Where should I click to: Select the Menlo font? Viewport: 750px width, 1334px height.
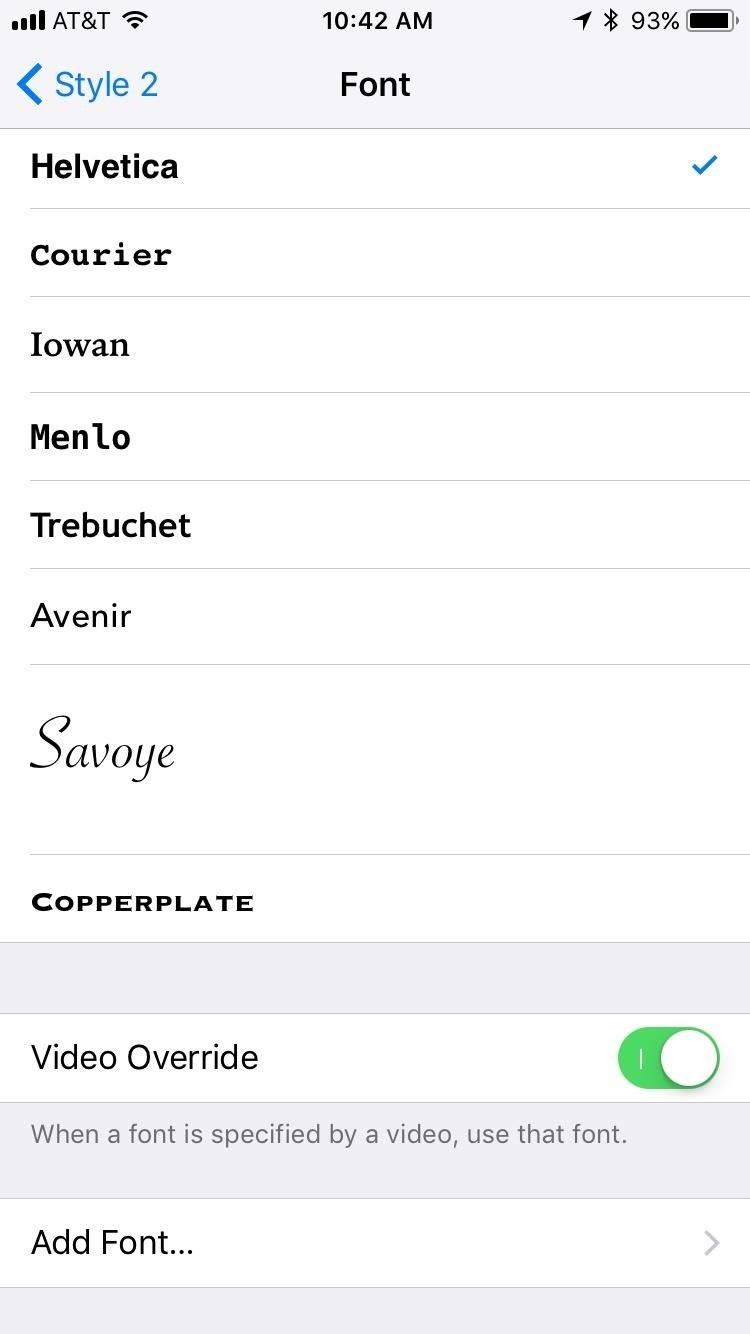pyautogui.click(x=375, y=437)
